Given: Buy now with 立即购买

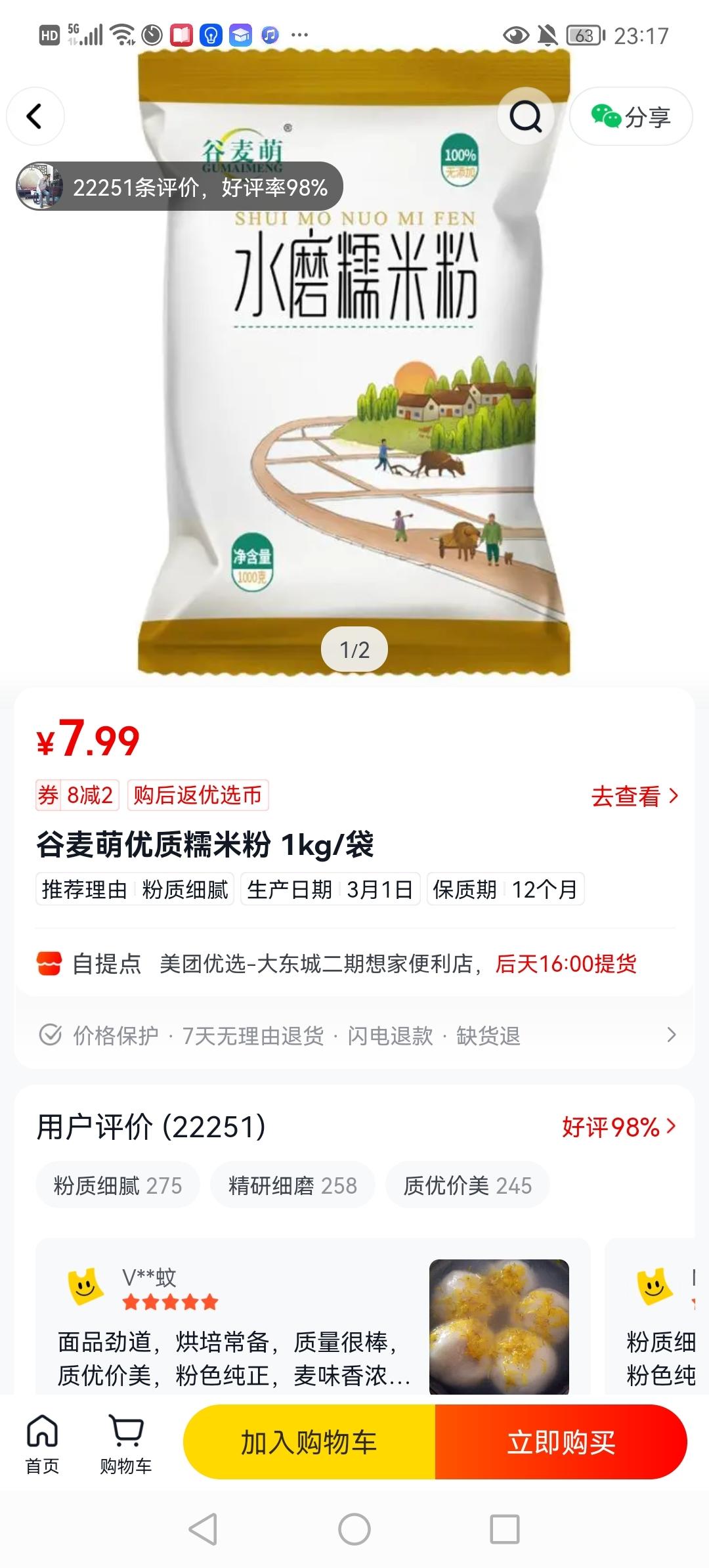Looking at the screenshot, I should [561, 1443].
